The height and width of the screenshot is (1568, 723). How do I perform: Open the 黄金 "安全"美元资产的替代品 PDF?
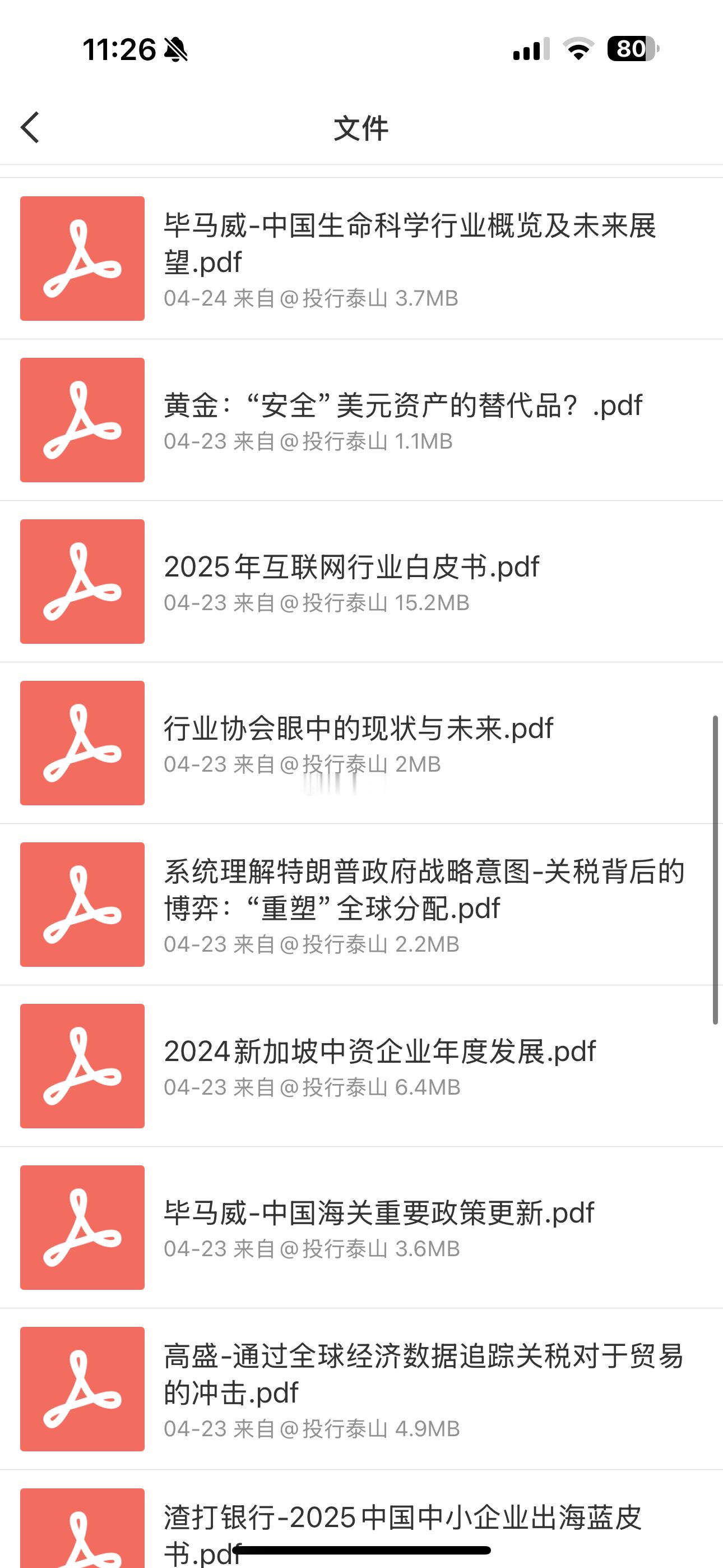[x=361, y=420]
